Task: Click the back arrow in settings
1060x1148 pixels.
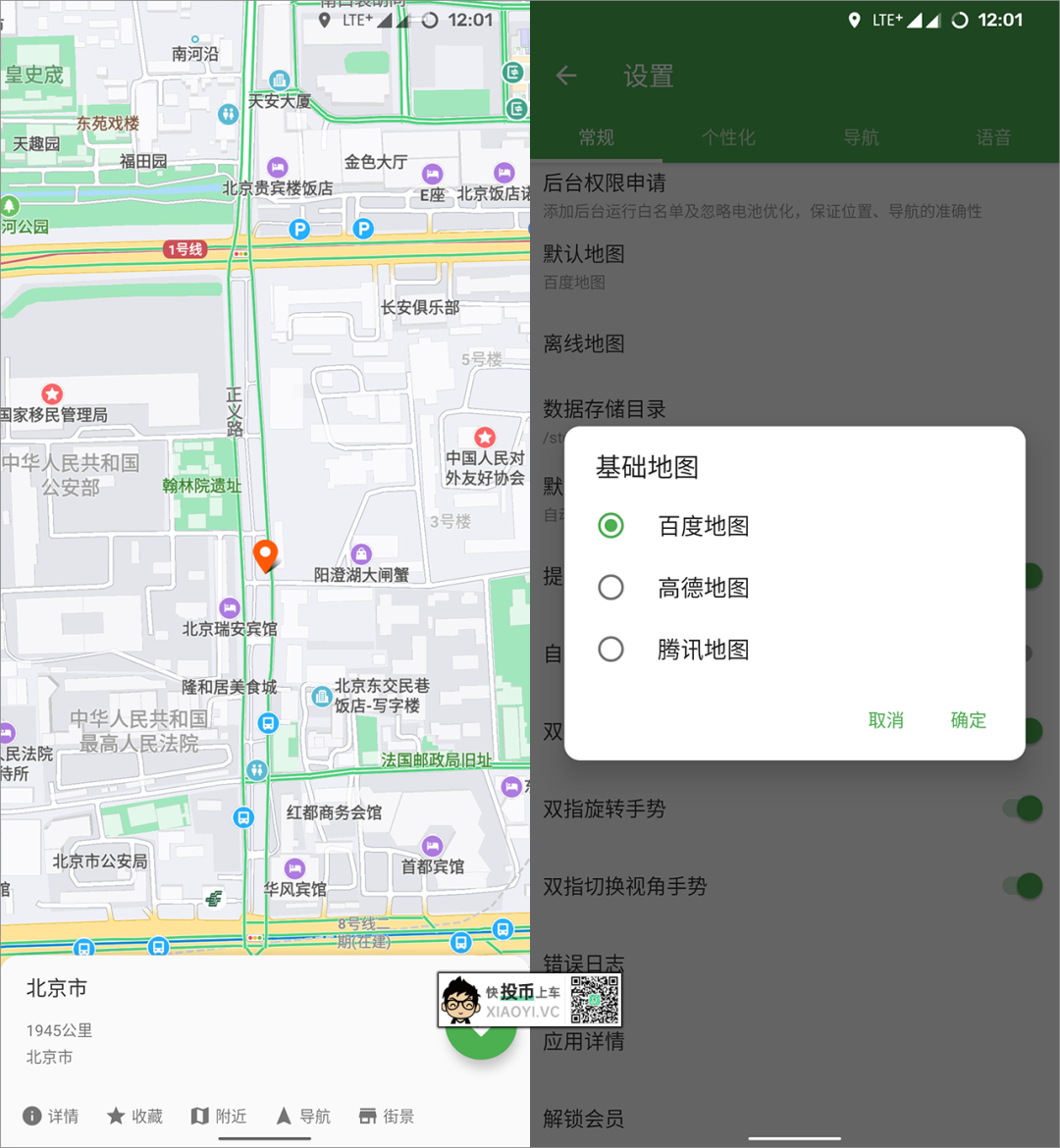Action: (565, 76)
